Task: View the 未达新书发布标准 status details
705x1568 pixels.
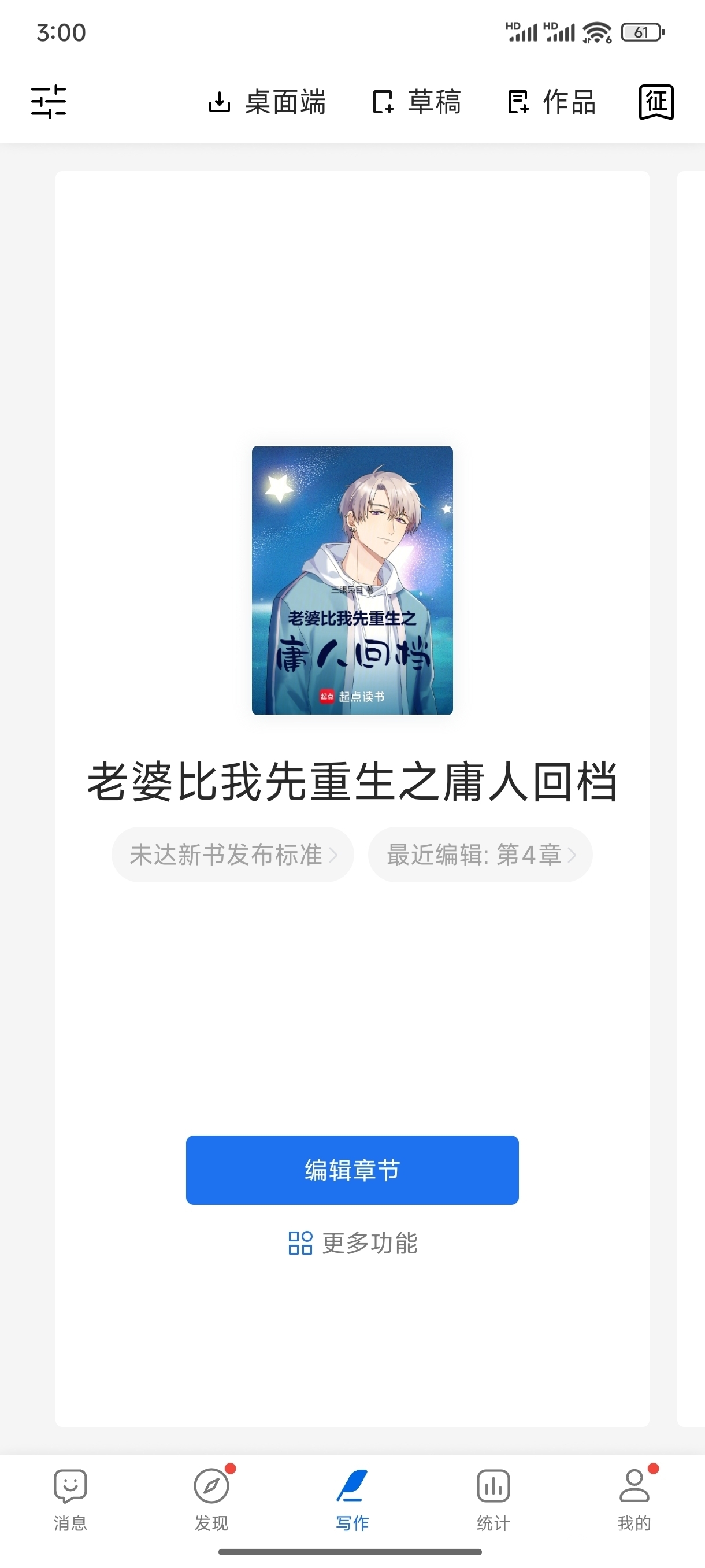Action: 232,855
